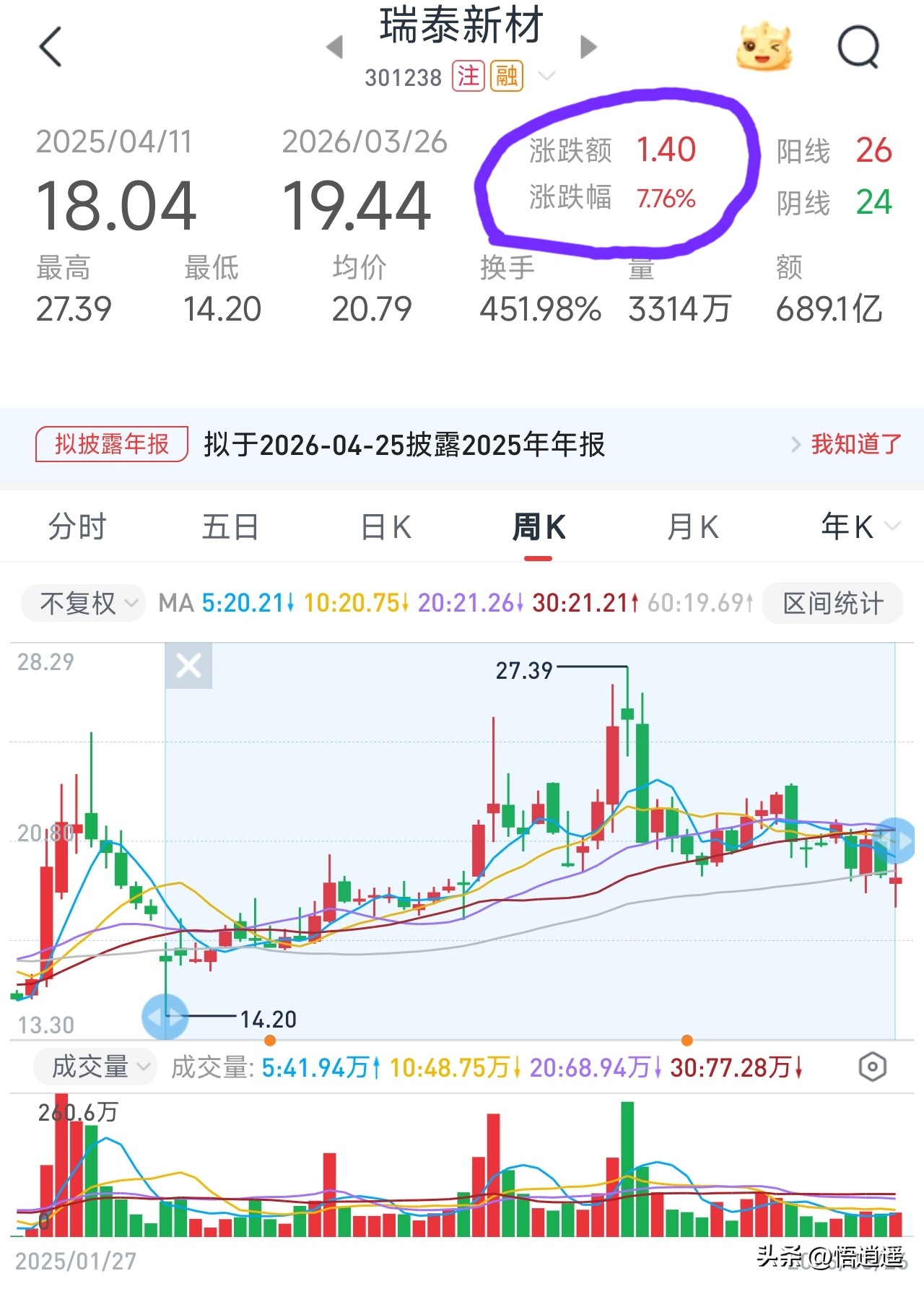Switch to previous stock with left arrow
This screenshot has width=924, height=1289.
[x=334, y=45]
